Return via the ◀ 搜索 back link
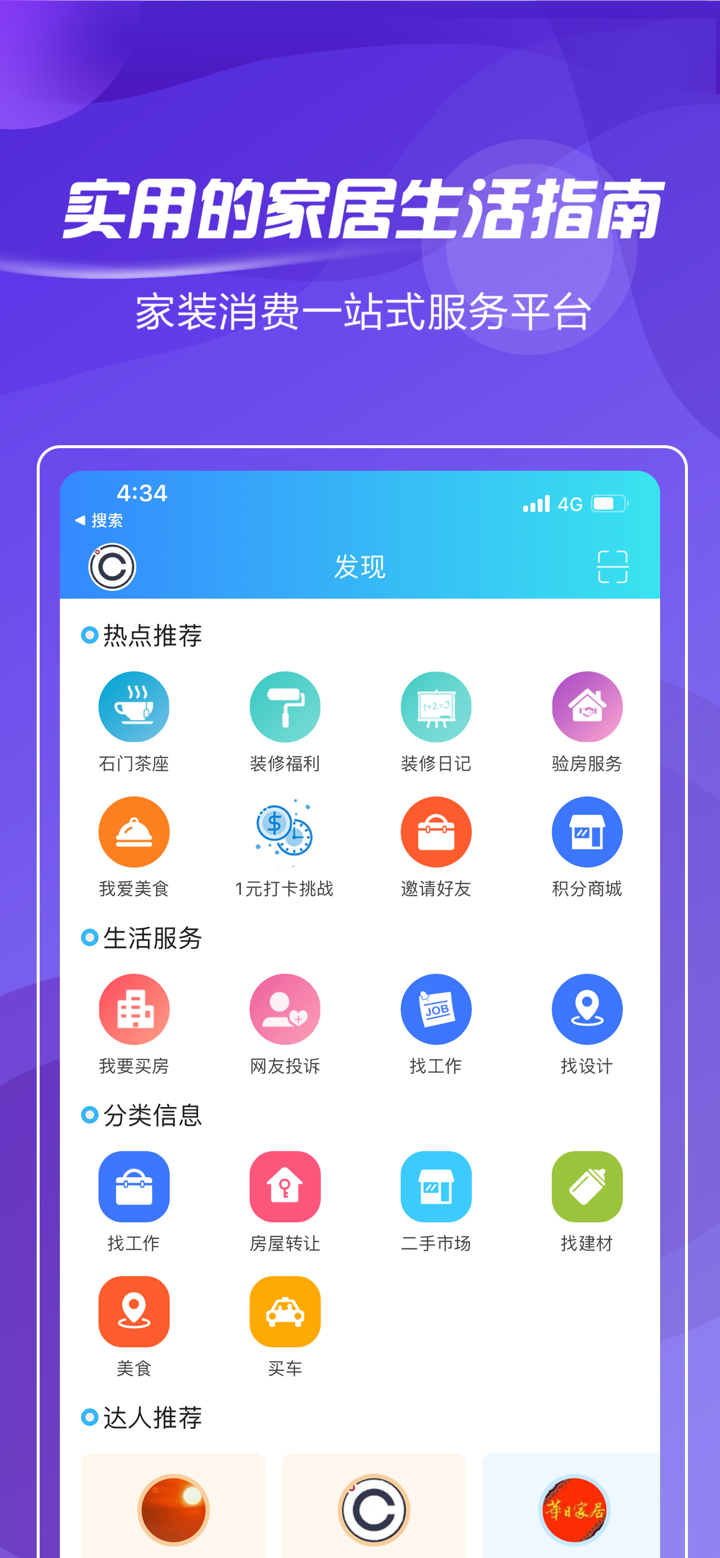Screen dimensions: 720x1558 click(x=98, y=518)
